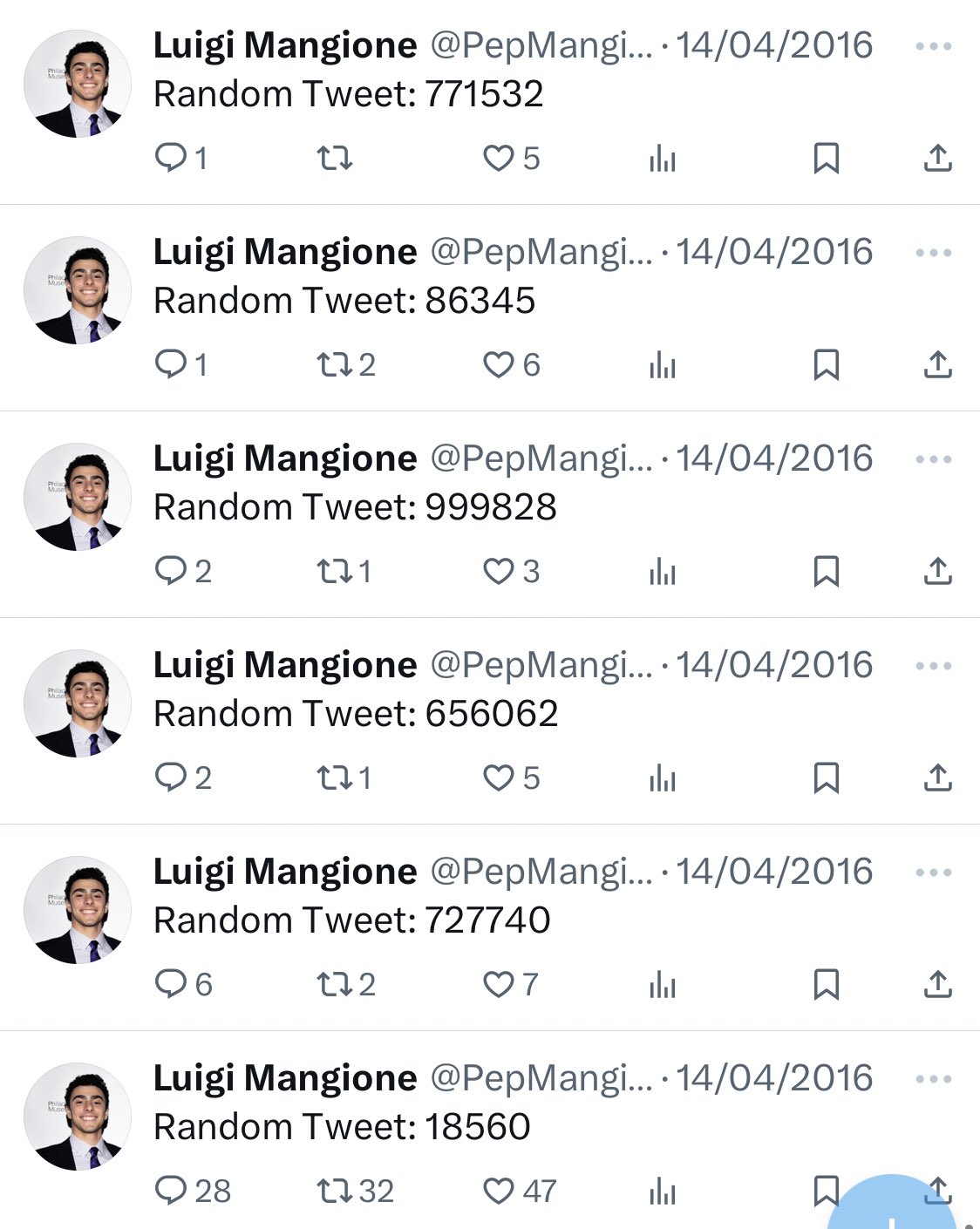980x1229 pixels.
Task: View analytics for tweet 999828
Action: [x=663, y=572]
